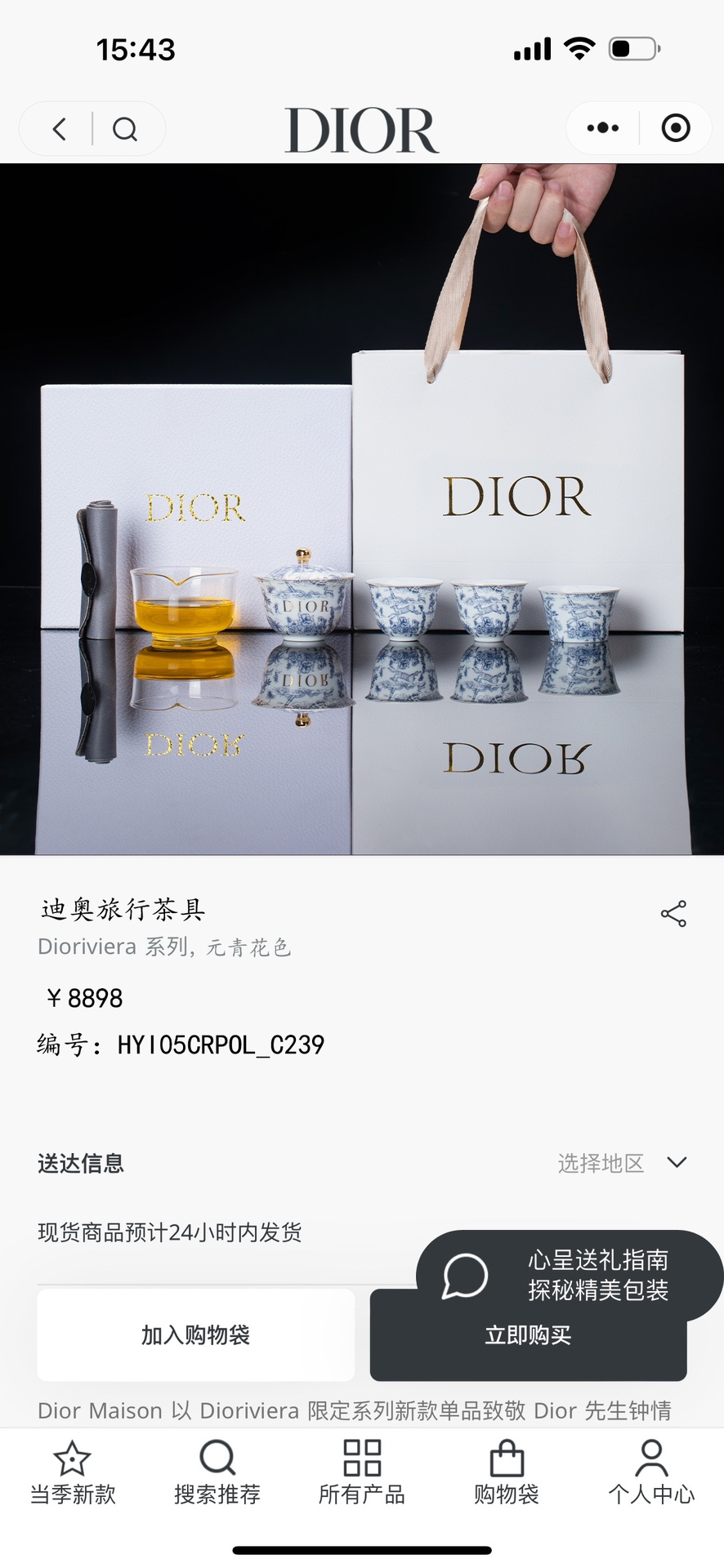Close the mini program via circle icon
The width and height of the screenshot is (724, 1568).
[676, 128]
